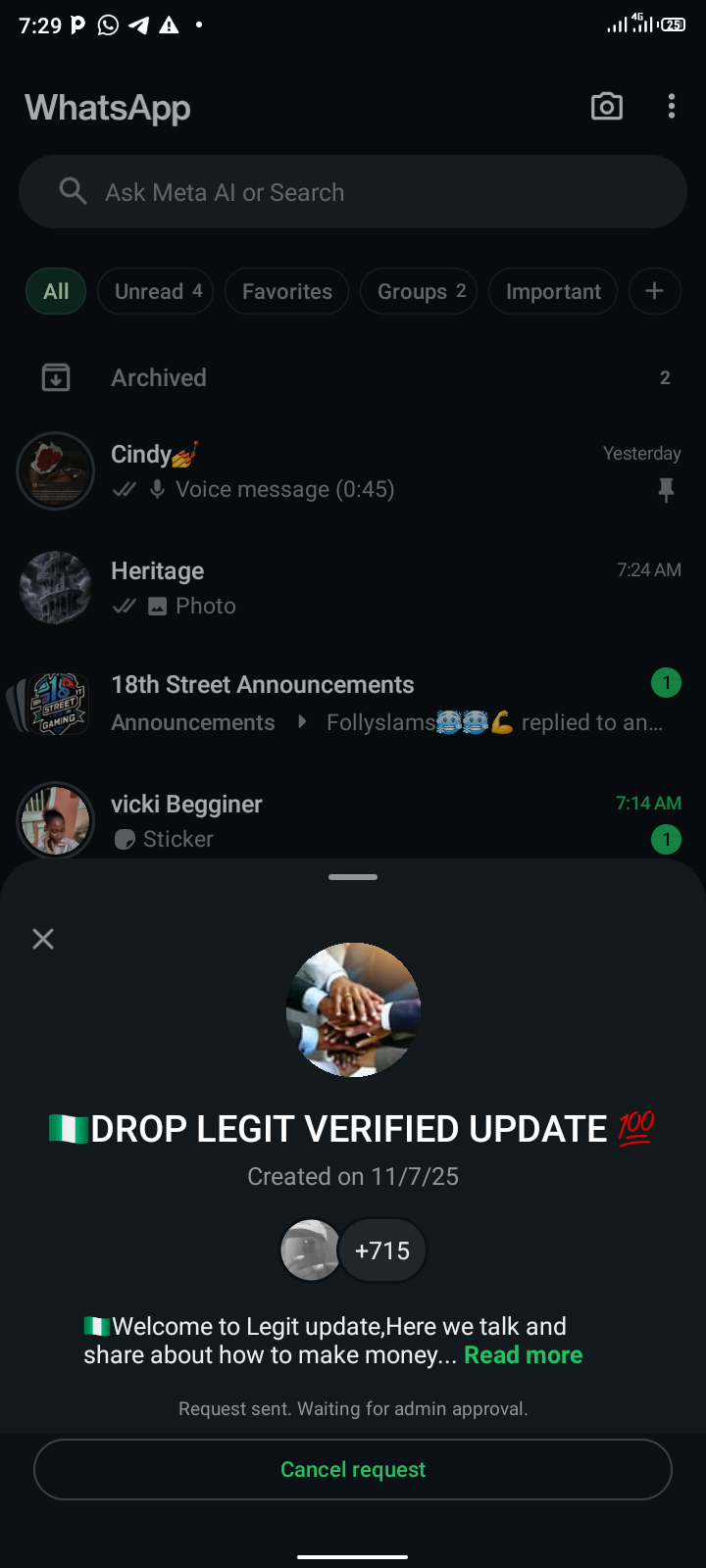
Task: Select the All filter chip
Action: pyautogui.click(x=56, y=291)
